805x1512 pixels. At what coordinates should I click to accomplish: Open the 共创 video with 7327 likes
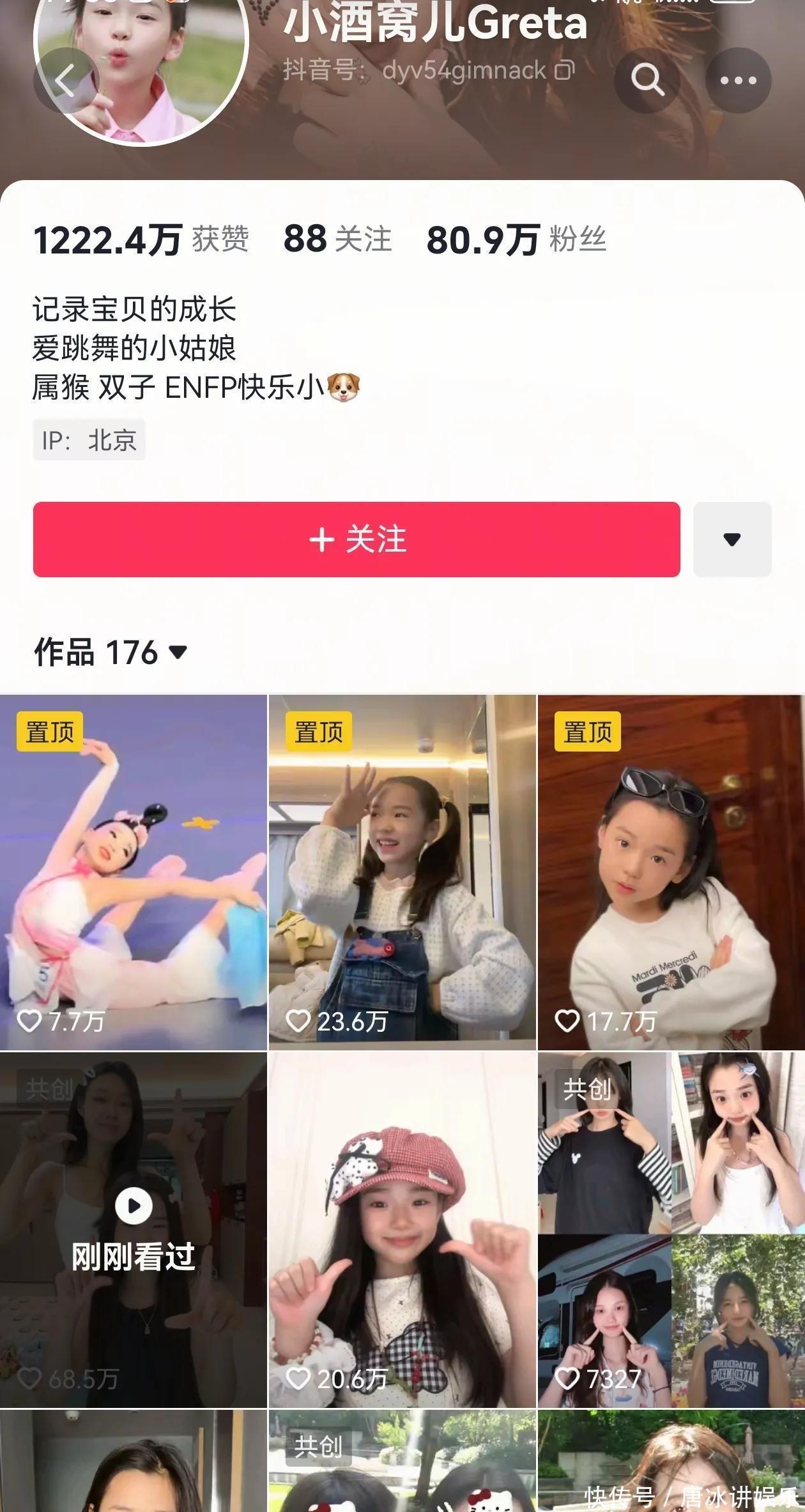point(671,1230)
